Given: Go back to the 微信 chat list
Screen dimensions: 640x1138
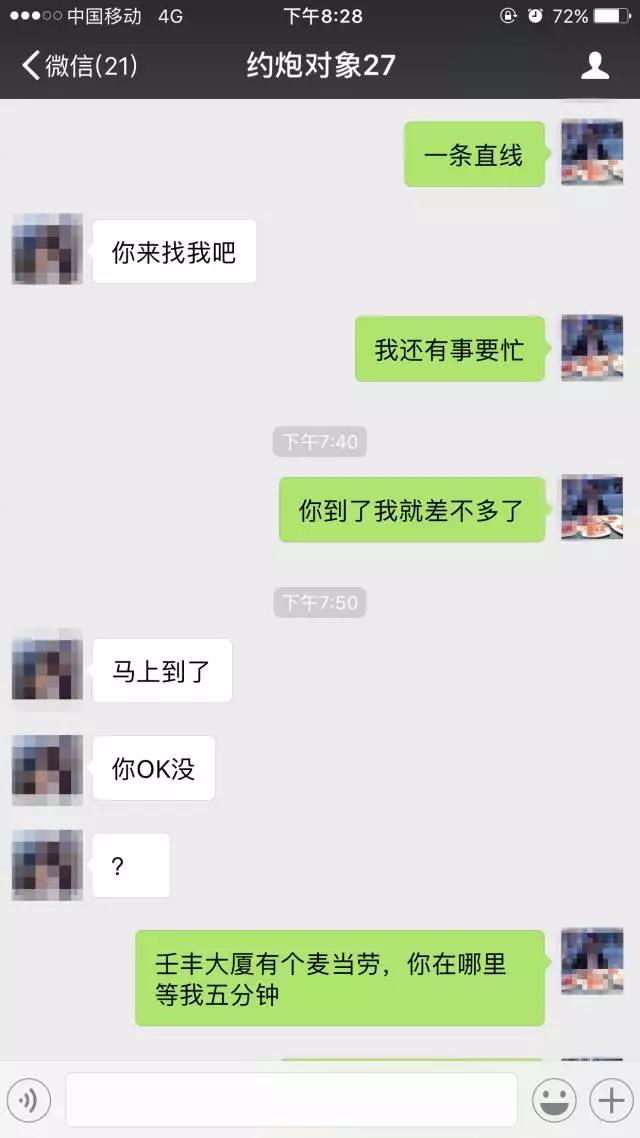Looking at the screenshot, I should click(78, 66).
